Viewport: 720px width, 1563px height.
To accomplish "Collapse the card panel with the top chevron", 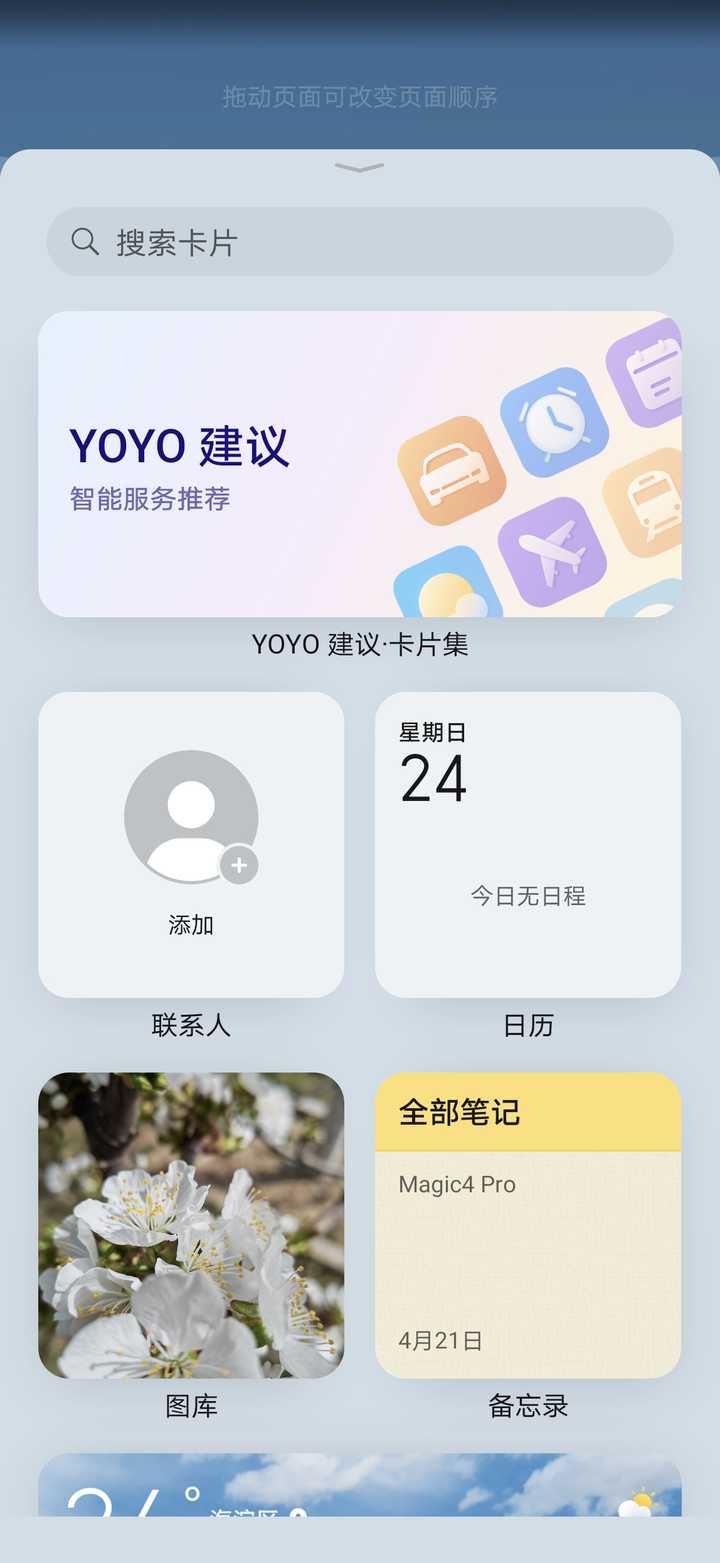I will (x=359, y=167).
